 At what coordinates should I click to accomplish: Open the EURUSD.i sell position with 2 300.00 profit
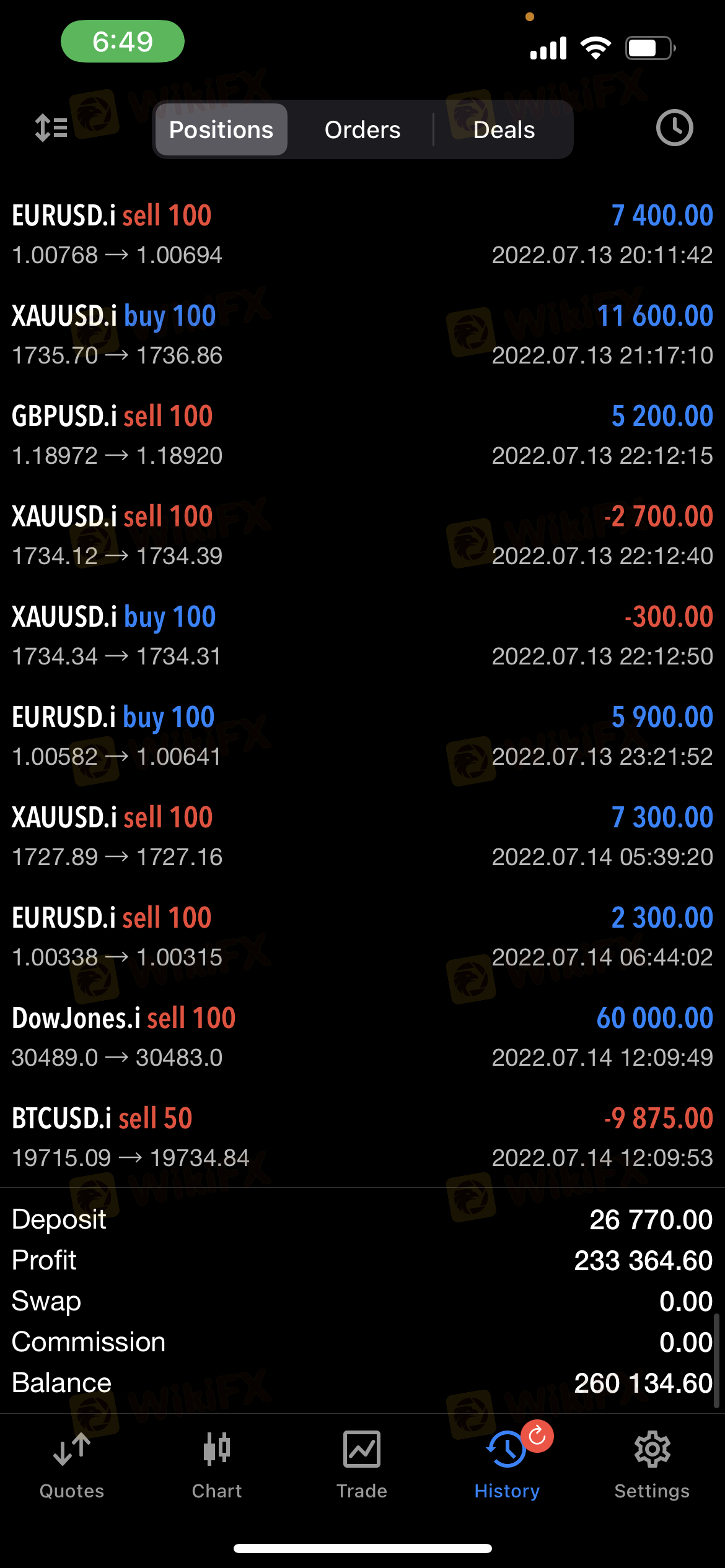(362, 936)
